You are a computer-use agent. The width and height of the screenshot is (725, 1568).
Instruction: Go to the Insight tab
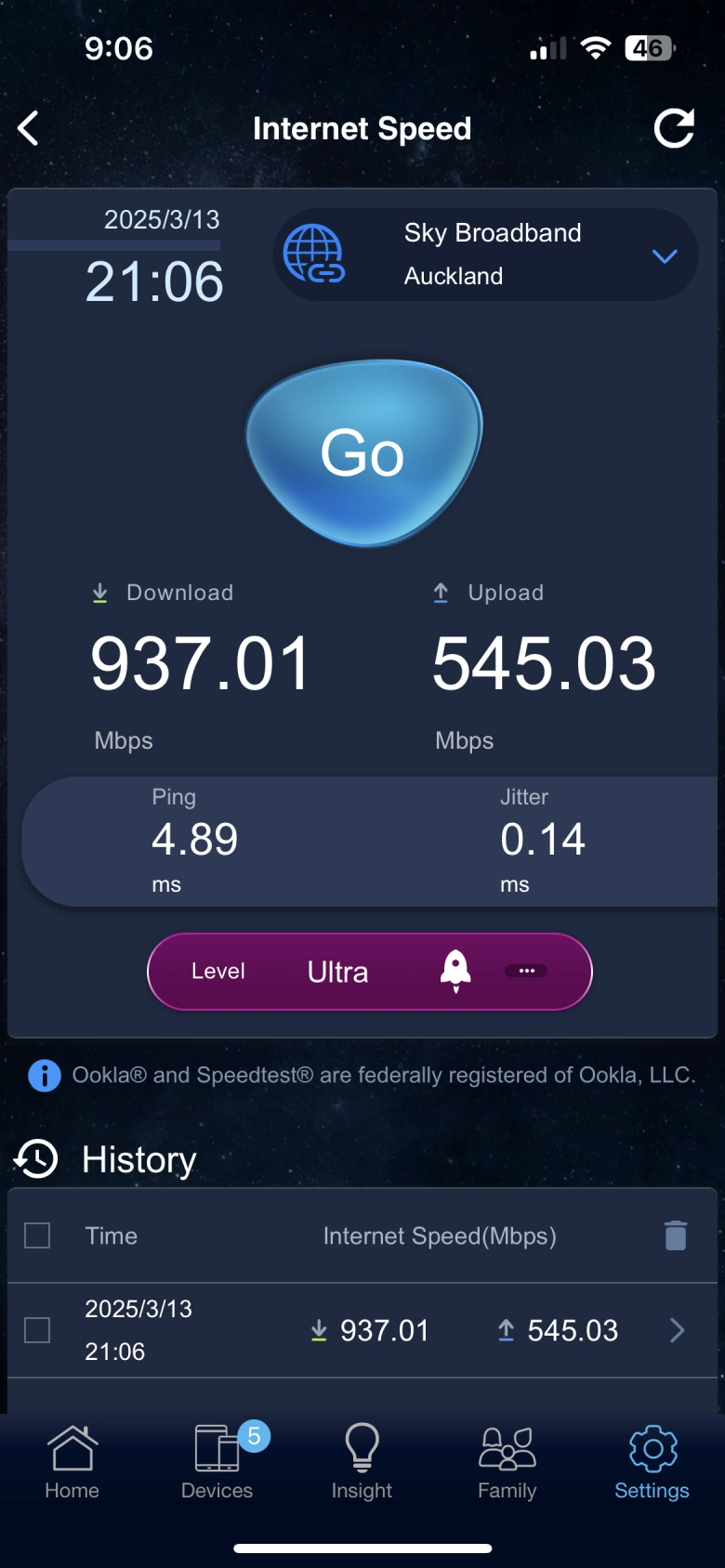tap(362, 1462)
